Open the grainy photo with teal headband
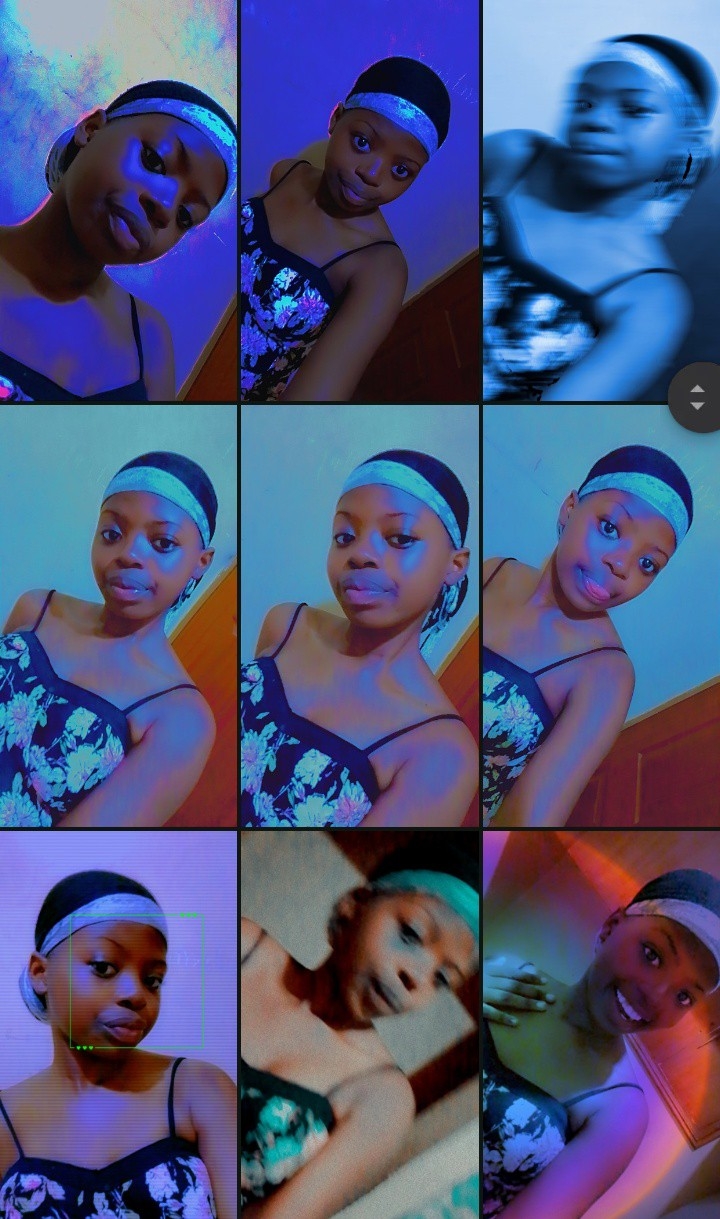720x1219 pixels. pos(359,1024)
